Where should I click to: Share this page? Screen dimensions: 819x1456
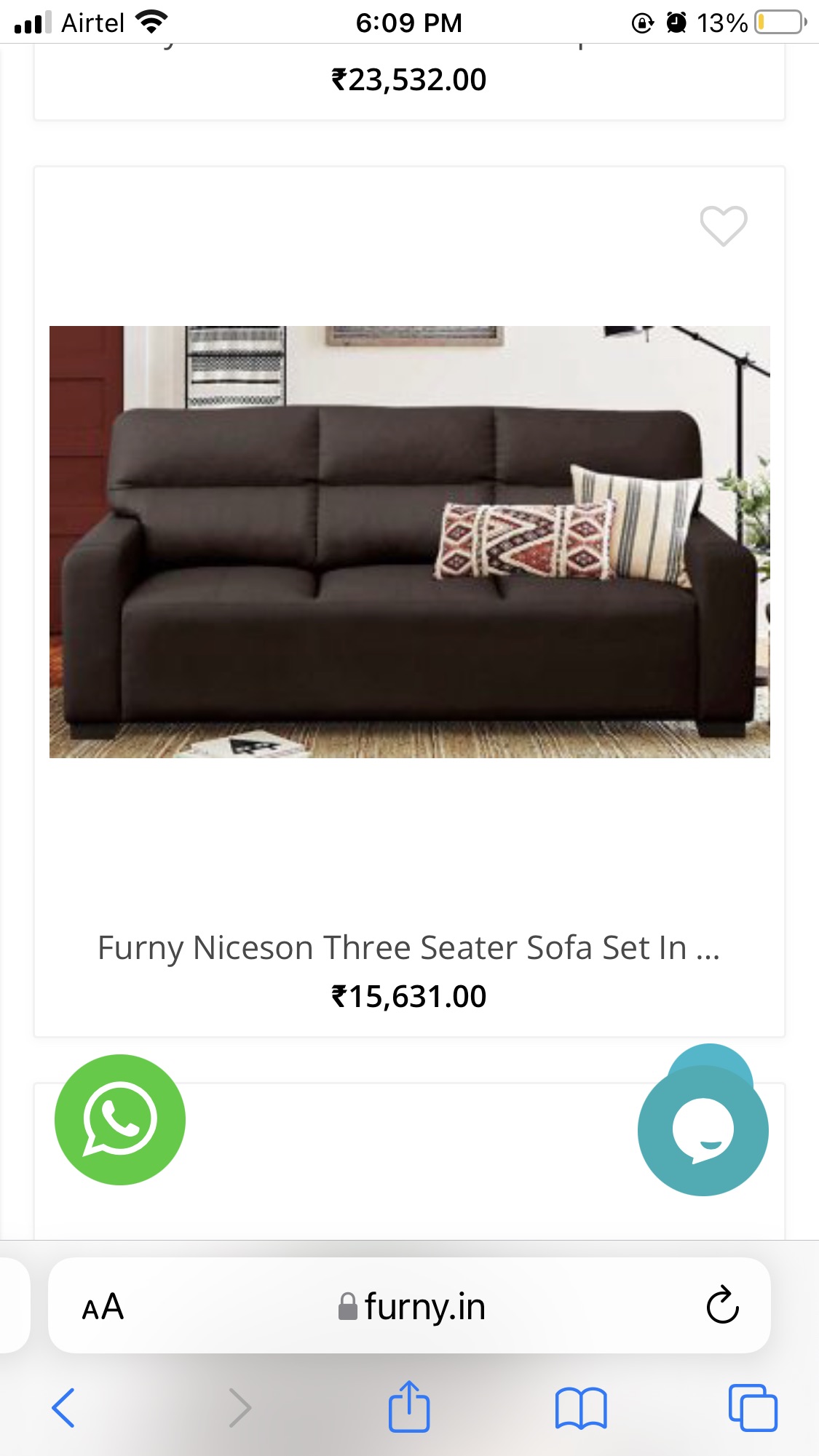tap(409, 1407)
